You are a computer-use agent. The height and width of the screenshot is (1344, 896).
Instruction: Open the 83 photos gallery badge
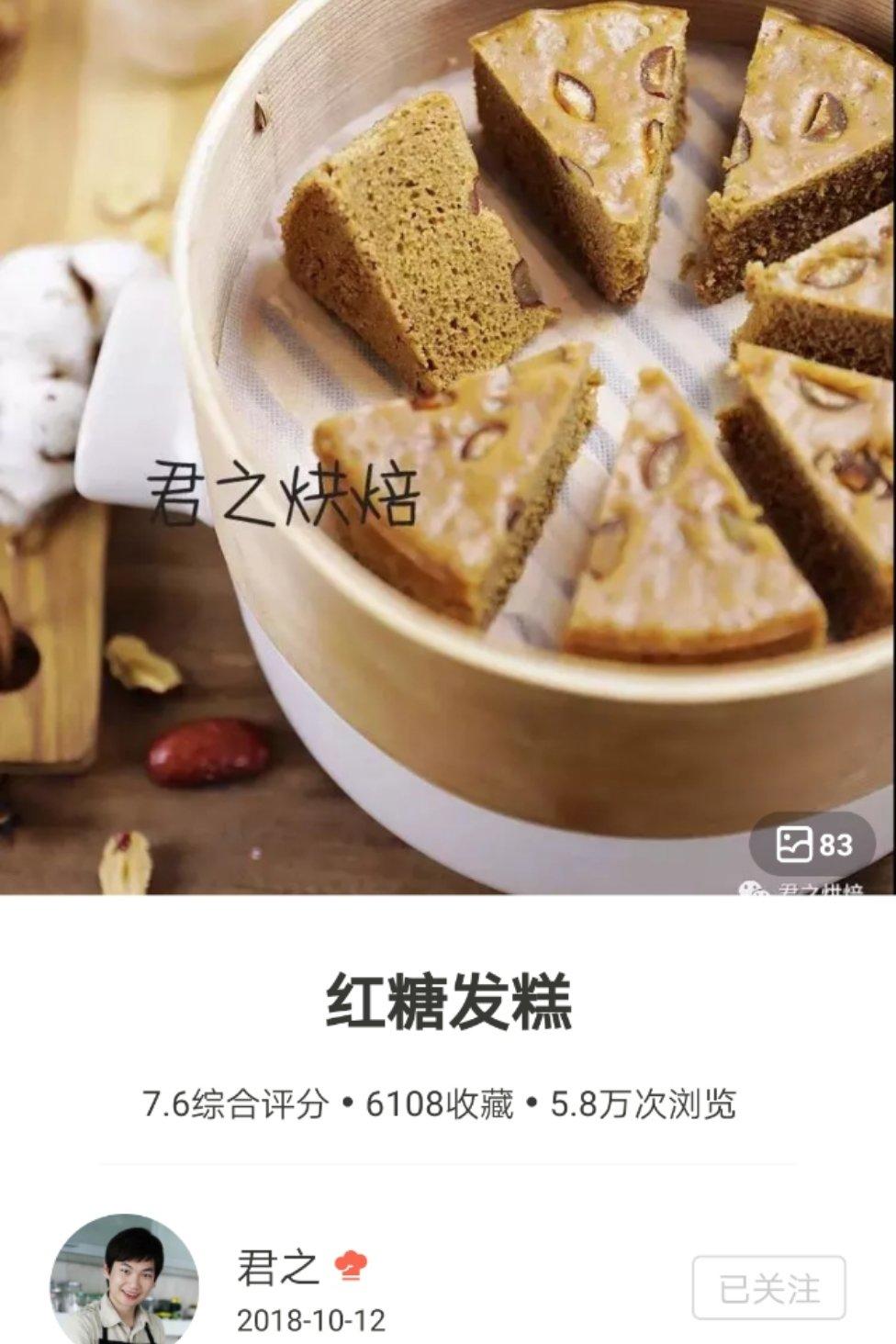pyautogui.click(x=812, y=844)
